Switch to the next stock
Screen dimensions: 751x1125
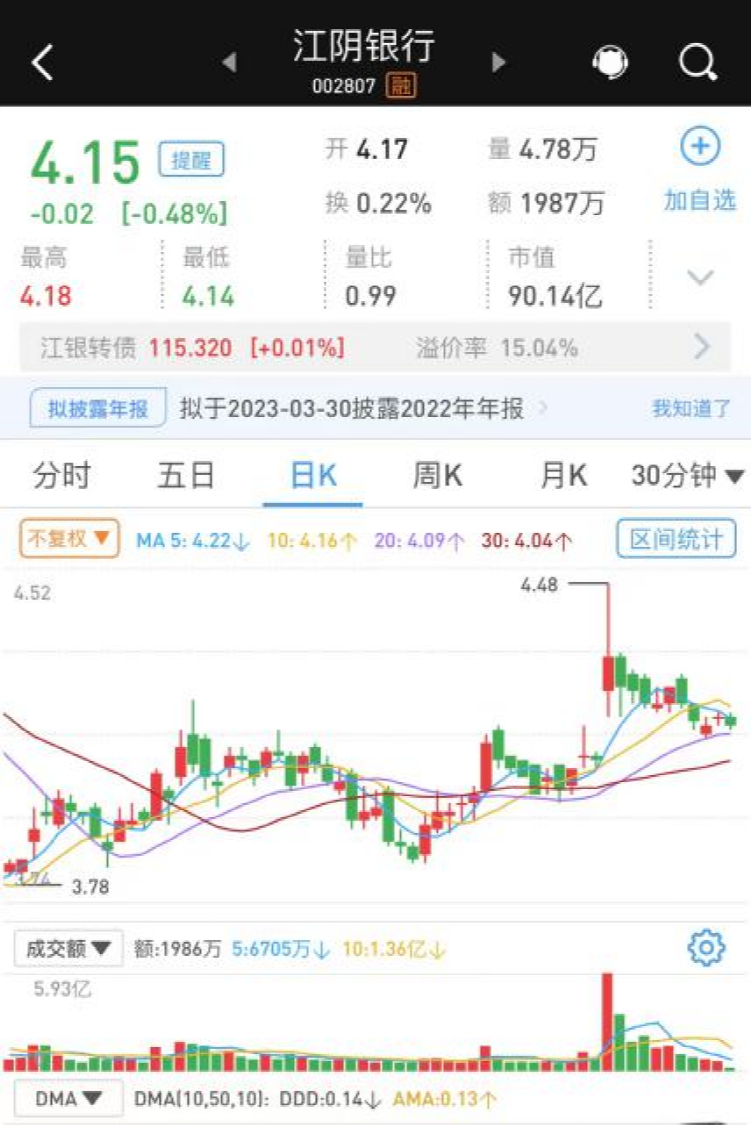tap(498, 63)
